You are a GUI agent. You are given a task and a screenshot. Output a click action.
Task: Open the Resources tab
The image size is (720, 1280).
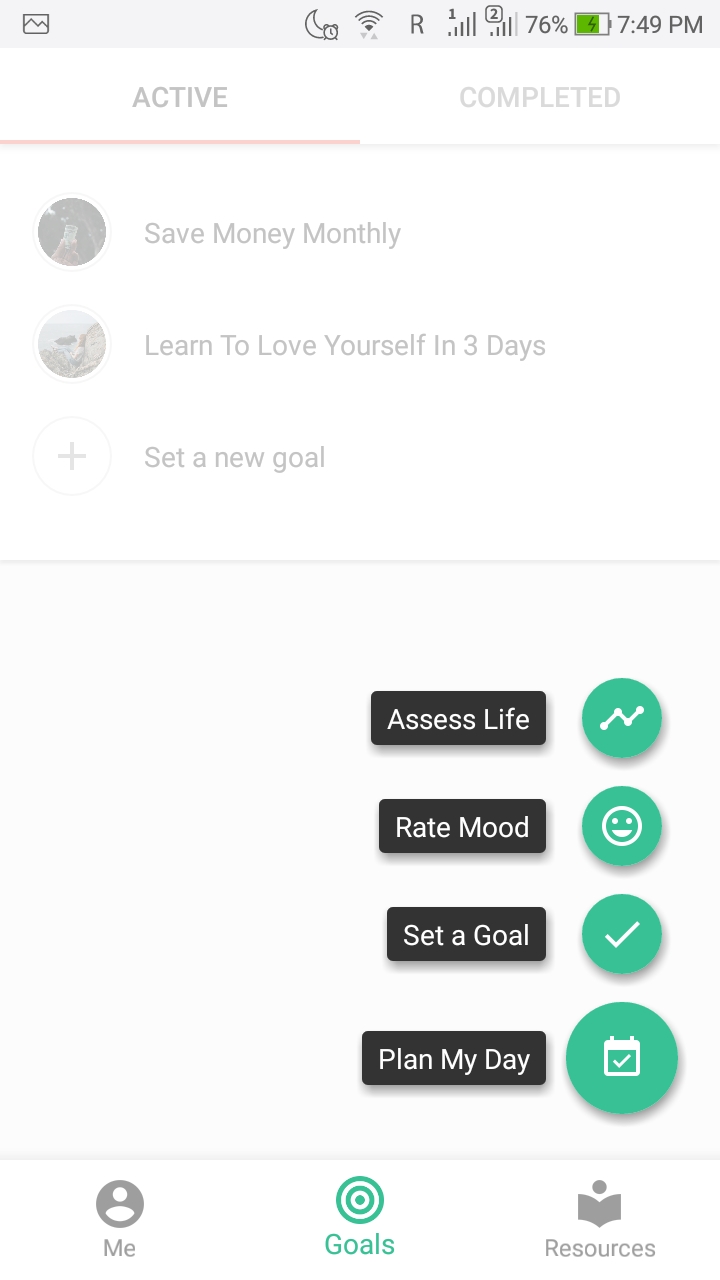coord(599,1218)
